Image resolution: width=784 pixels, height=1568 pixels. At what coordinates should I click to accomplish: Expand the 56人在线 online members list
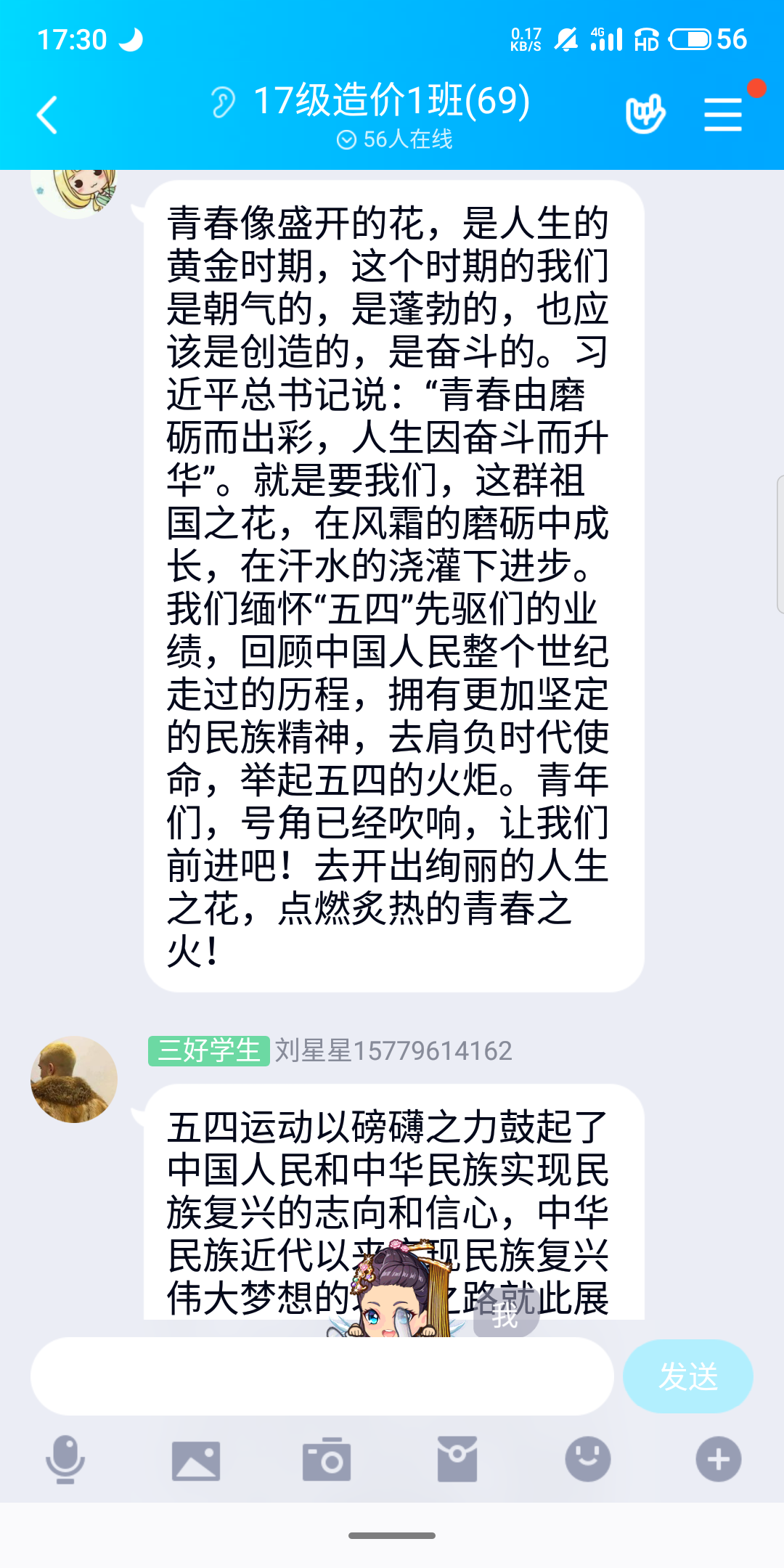(394, 139)
